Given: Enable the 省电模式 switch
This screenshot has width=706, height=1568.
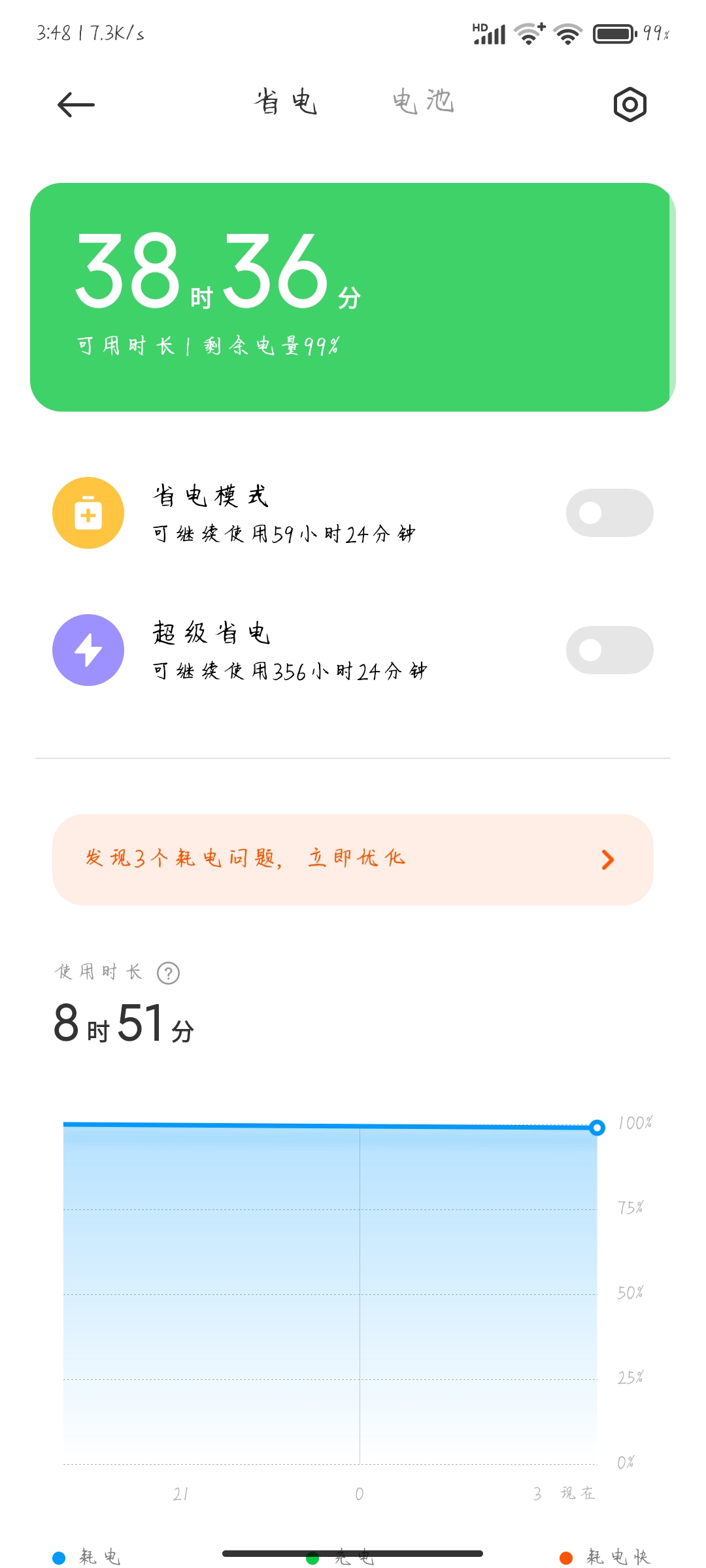Looking at the screenshot, I should click(x=609, y=513).
